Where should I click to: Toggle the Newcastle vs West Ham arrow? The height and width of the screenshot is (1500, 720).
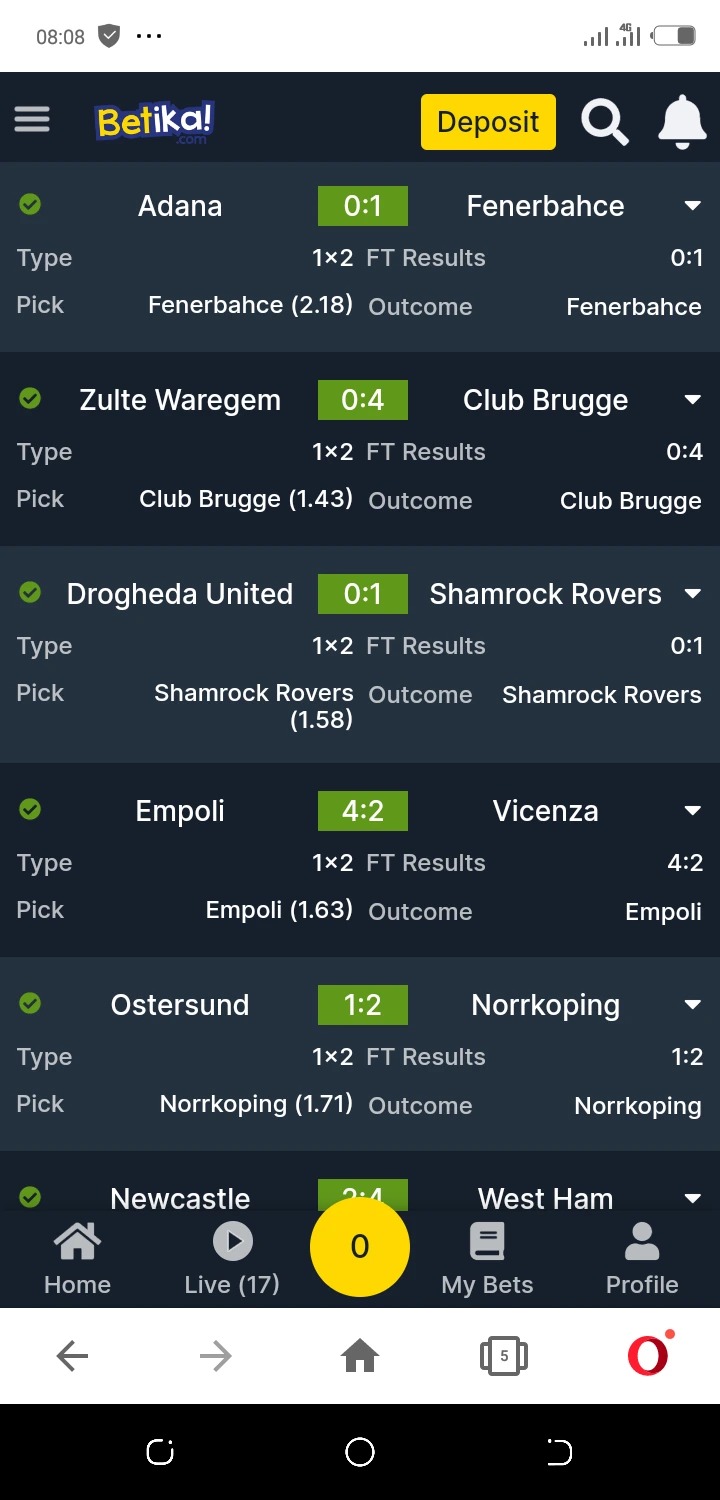point(692,1198)
